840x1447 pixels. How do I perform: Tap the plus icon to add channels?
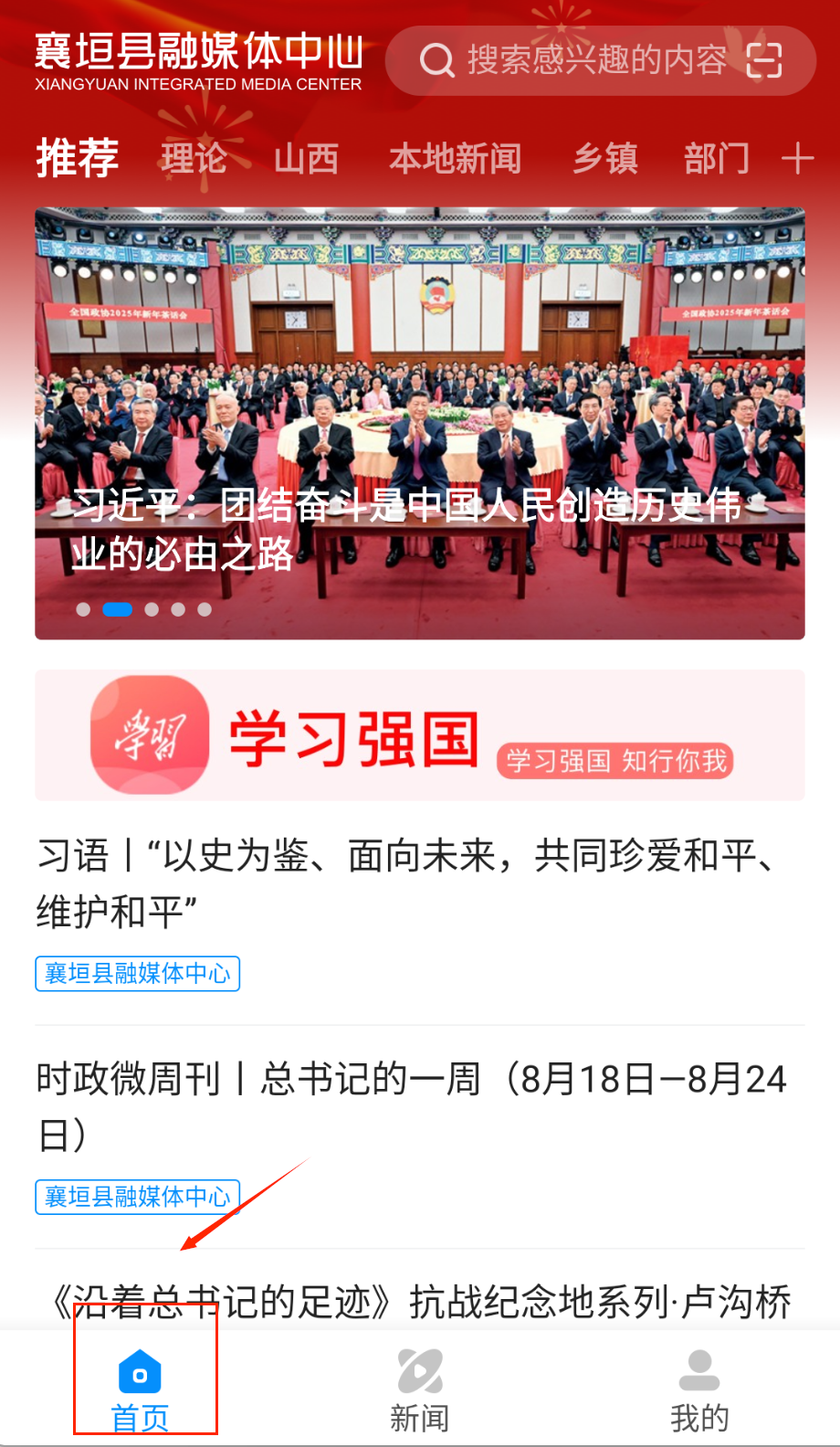(797, 159)
